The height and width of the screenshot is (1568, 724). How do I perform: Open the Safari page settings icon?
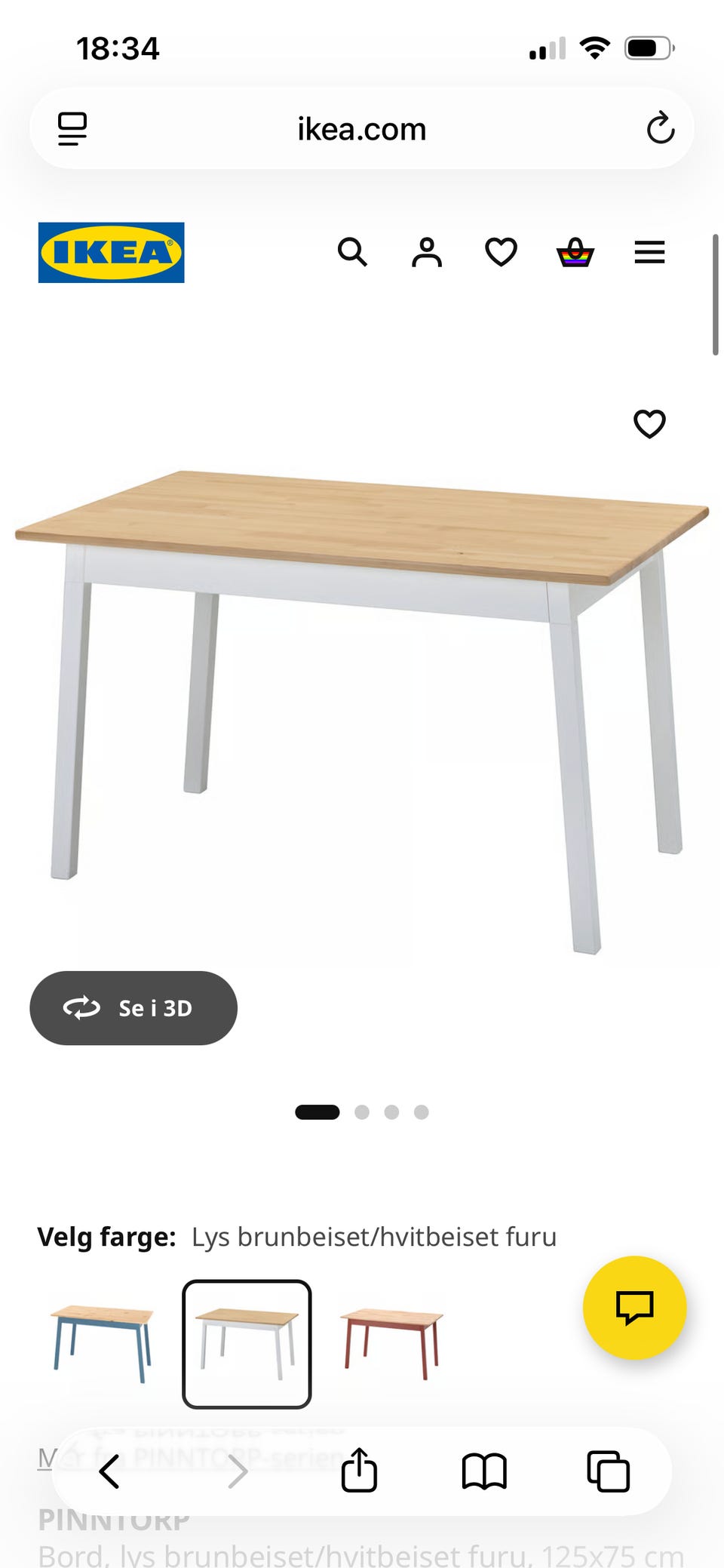[x=72, y=128]
